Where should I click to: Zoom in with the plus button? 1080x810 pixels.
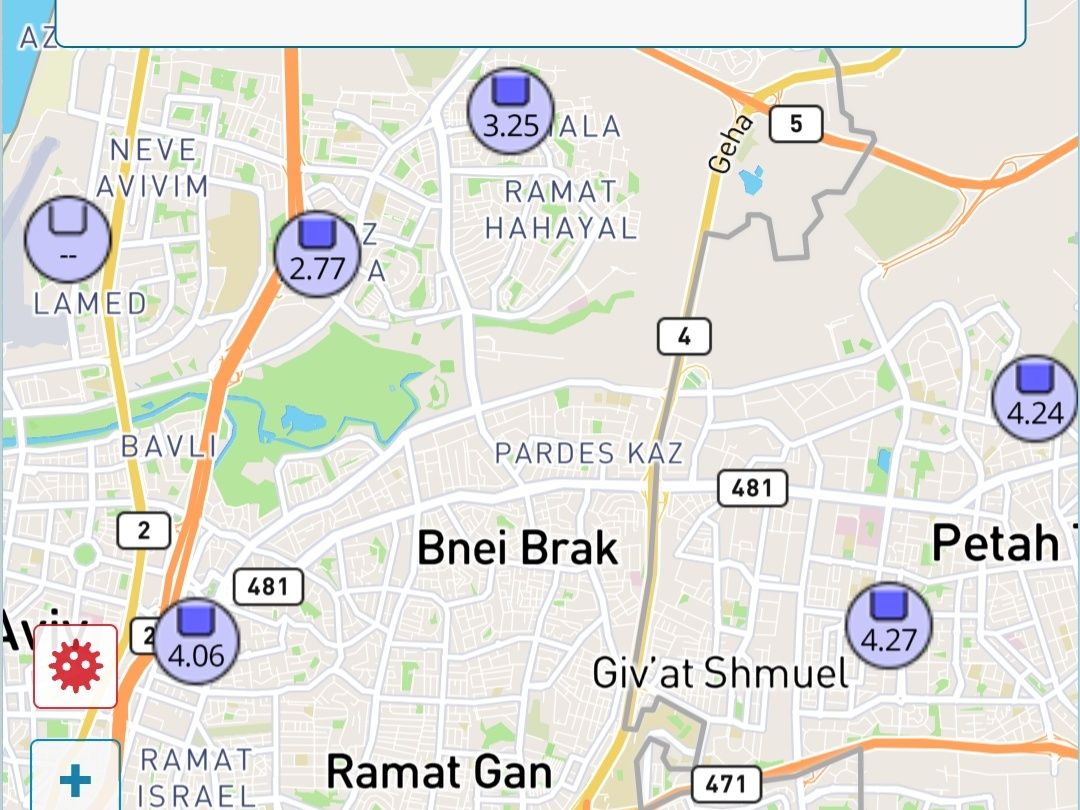75,778
